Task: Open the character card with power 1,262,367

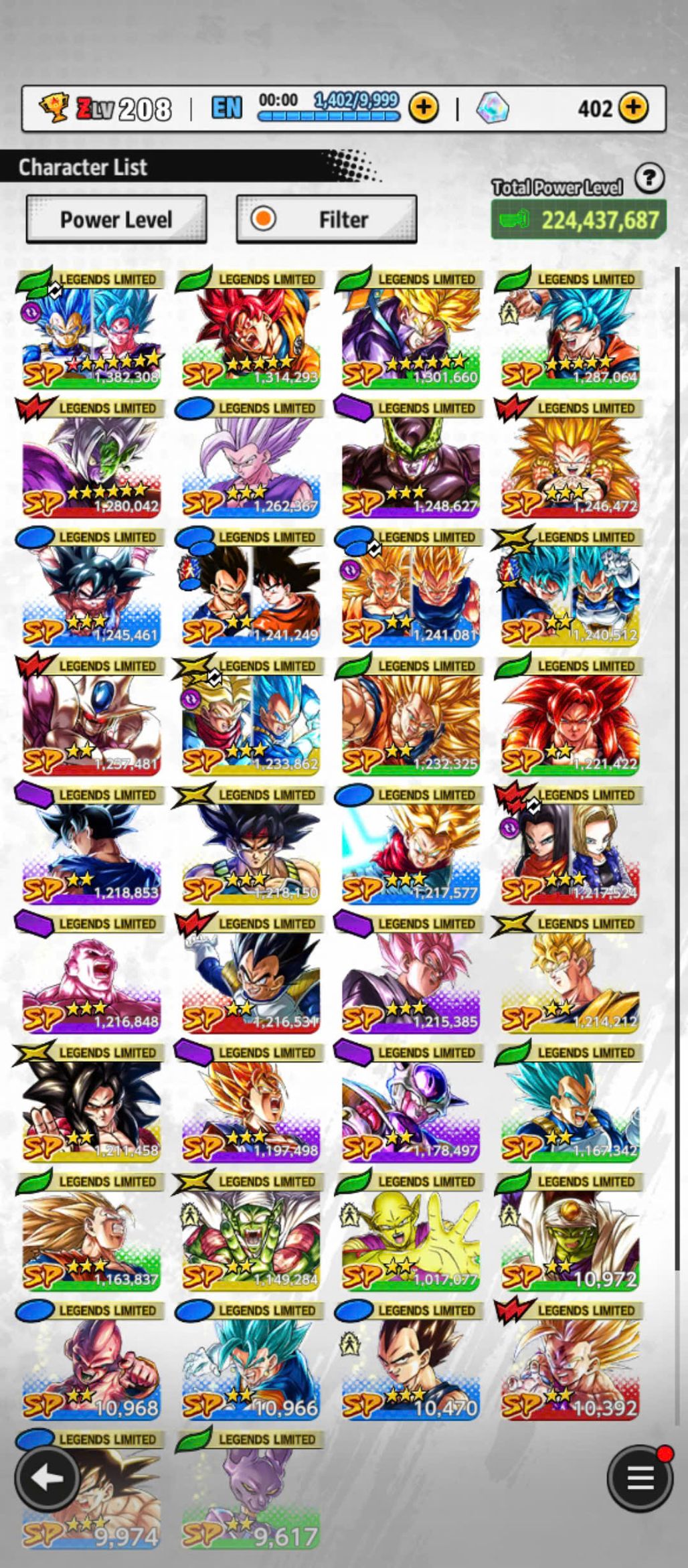Action: pos(250,458)
